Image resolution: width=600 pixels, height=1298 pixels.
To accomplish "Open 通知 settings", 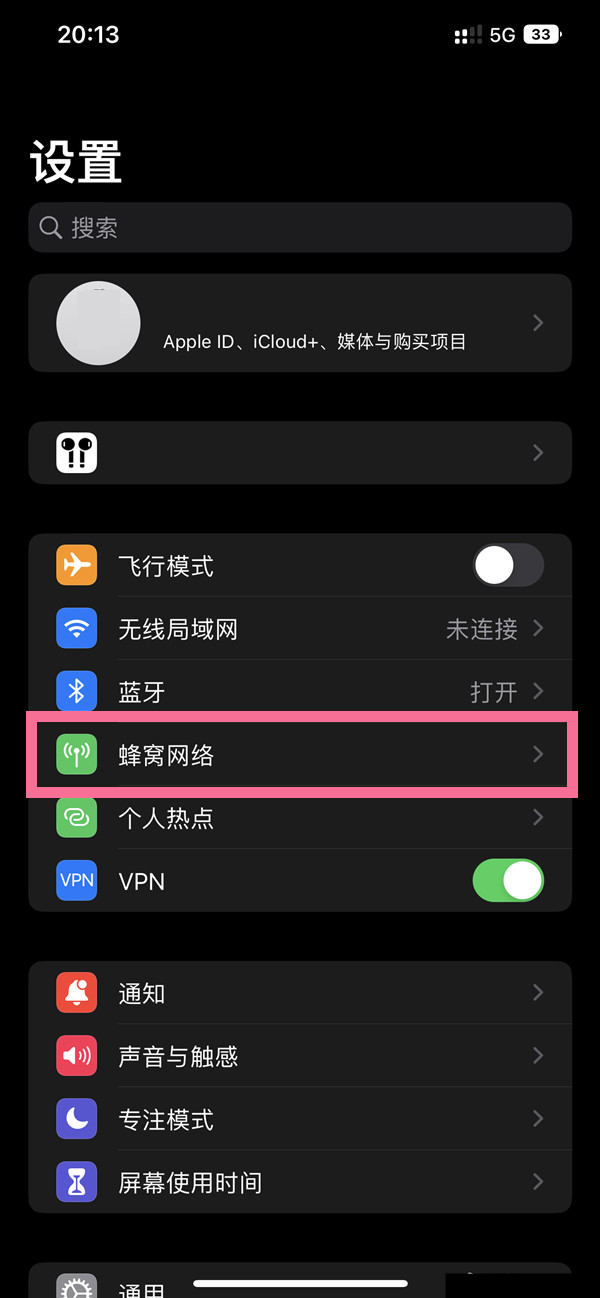I will coord(300,993).
